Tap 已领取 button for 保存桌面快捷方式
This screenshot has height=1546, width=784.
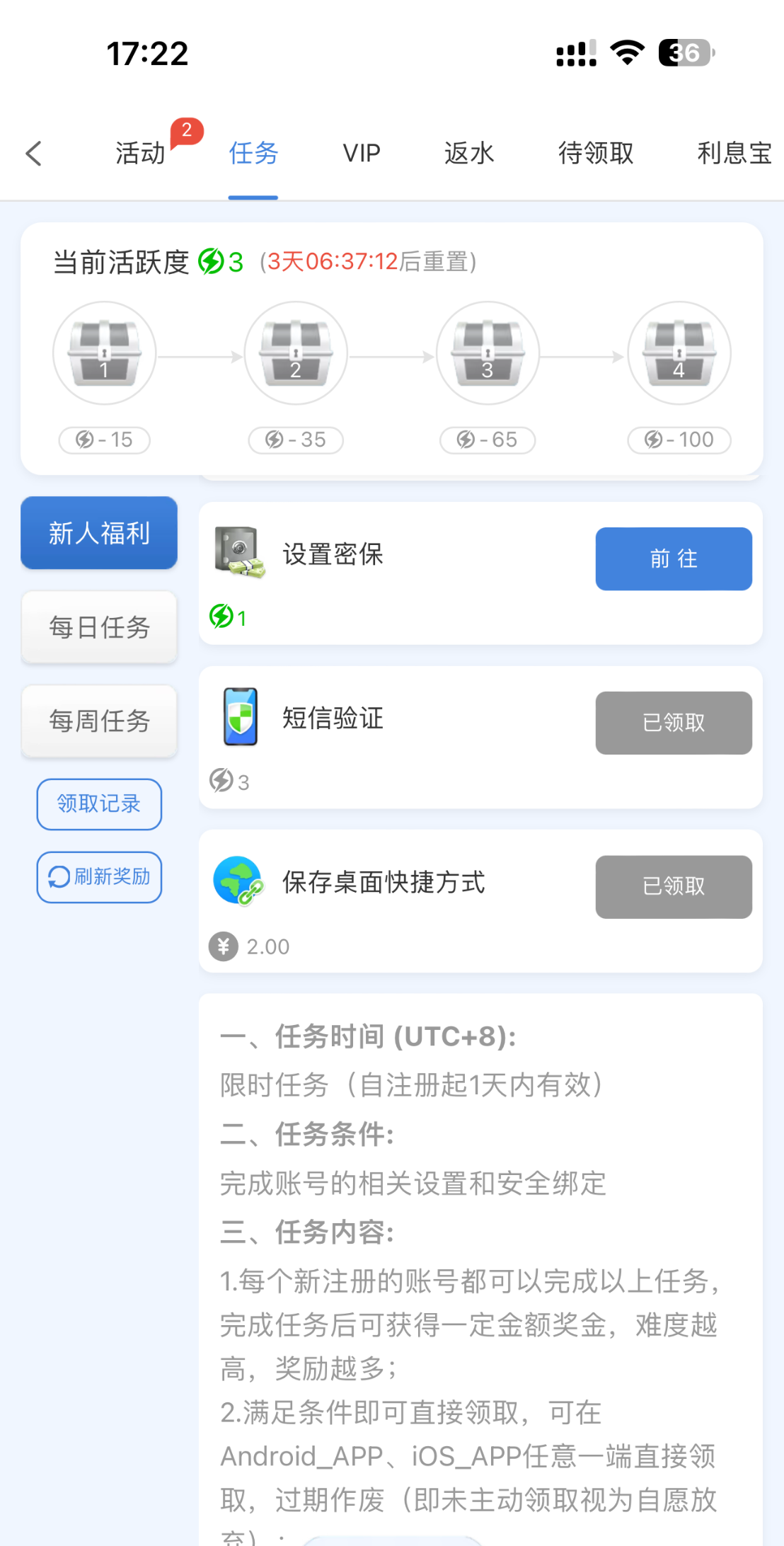tap(674, 886)
